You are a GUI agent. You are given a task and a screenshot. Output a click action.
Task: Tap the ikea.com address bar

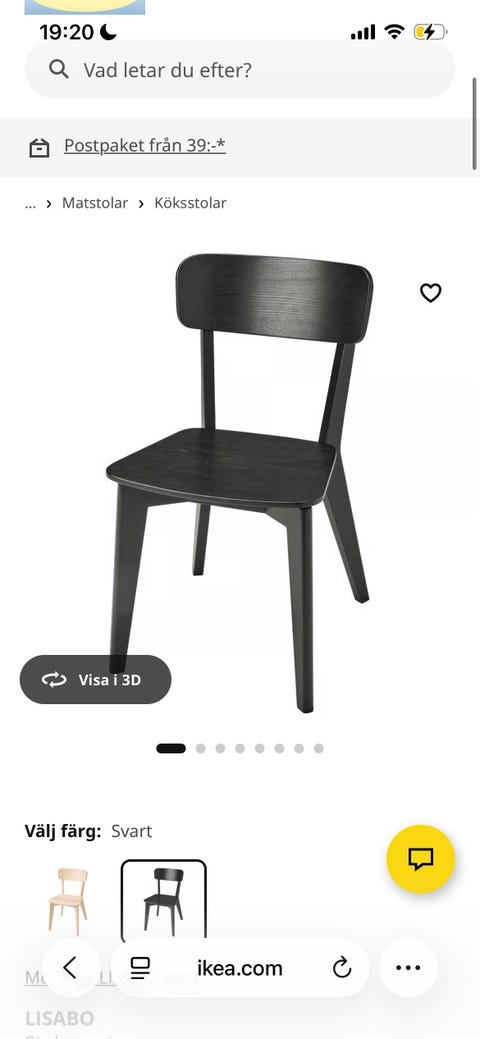(x=239, y=968)
